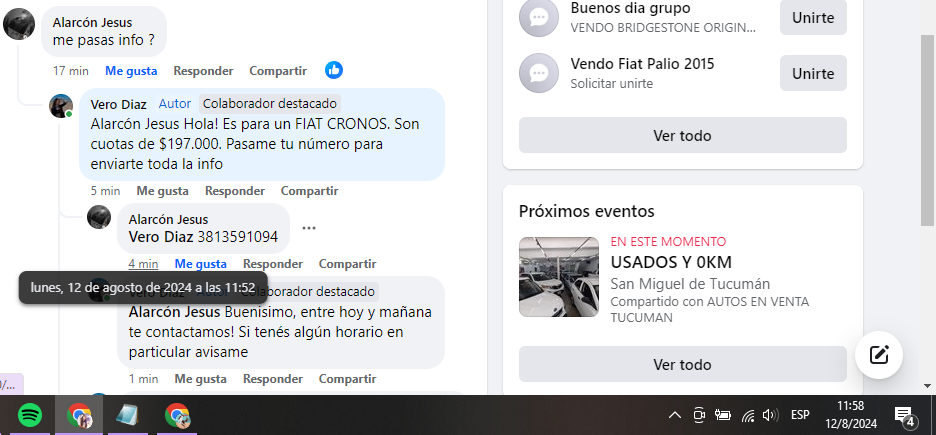This screenshot has height=435, width=936.
Task: Reply to Vero Diaz's 'Buenísimo' comment
Action: point(272,379)
